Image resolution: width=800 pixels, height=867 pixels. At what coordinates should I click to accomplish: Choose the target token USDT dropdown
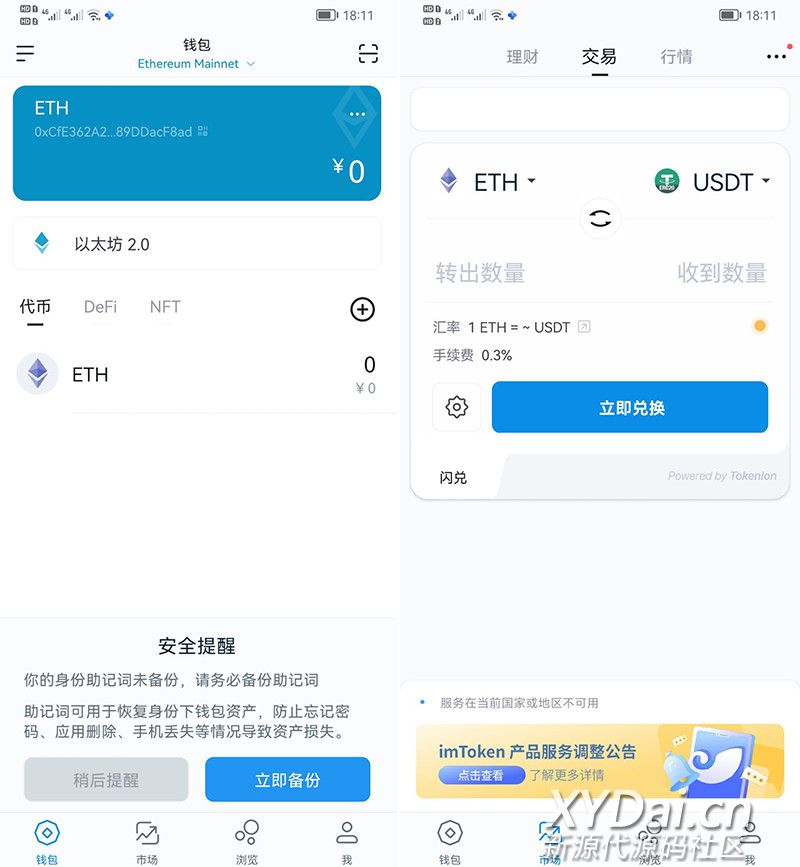712,182
